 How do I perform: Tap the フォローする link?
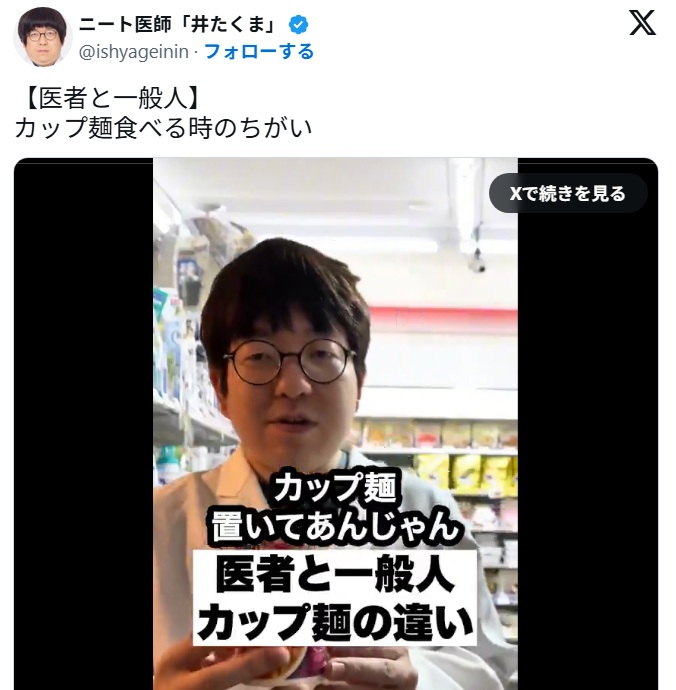[259, 51]
